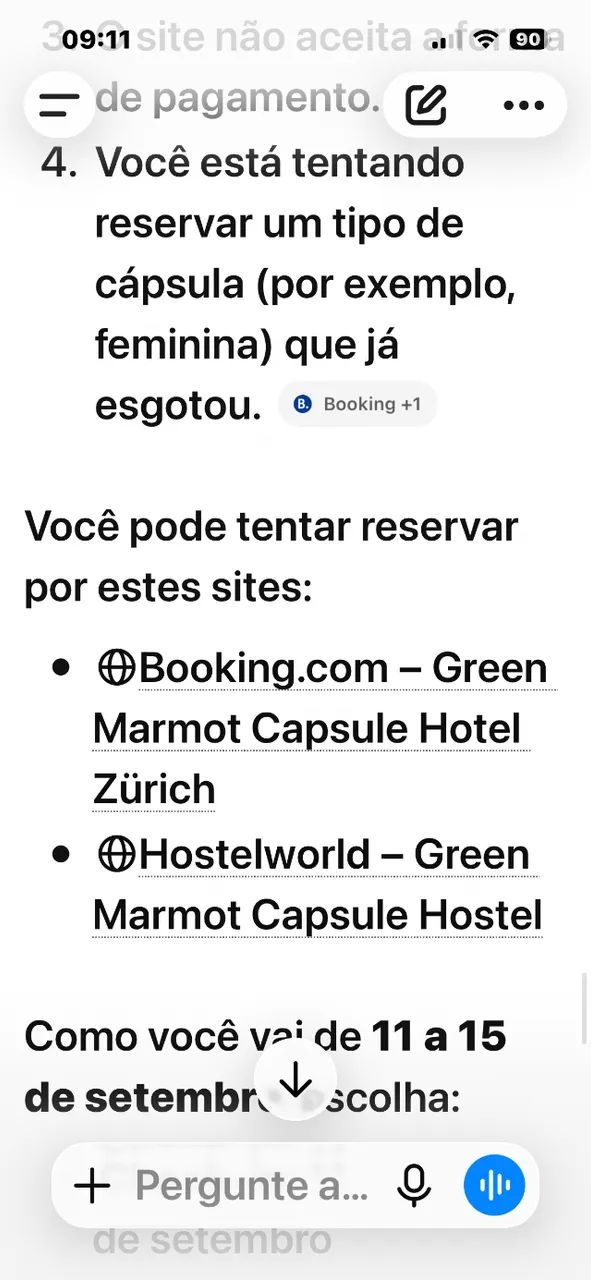The height and width of the screenshot is (1280, 591).
Task: Open Hostelworld Green Marmot Capsule Hostel link
Action: [317, 885]
